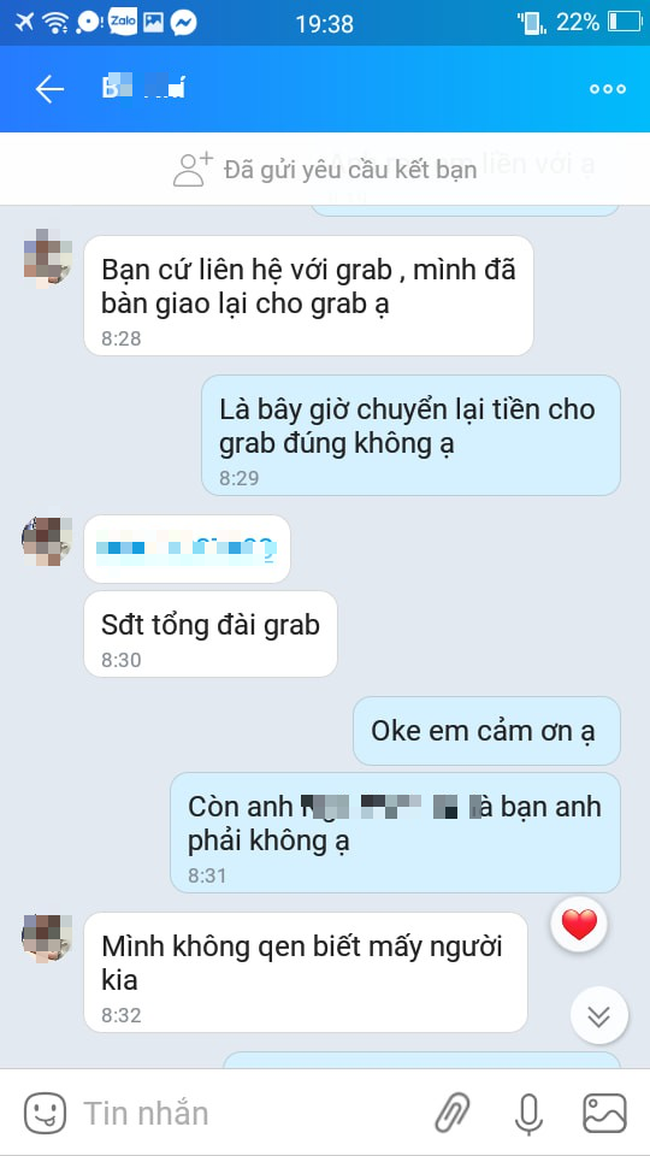Attach a file with the paperclip
Image resolution: width=650 pixels, height=1156 pixels.
pyautogui.click(x=452, y=1112)
